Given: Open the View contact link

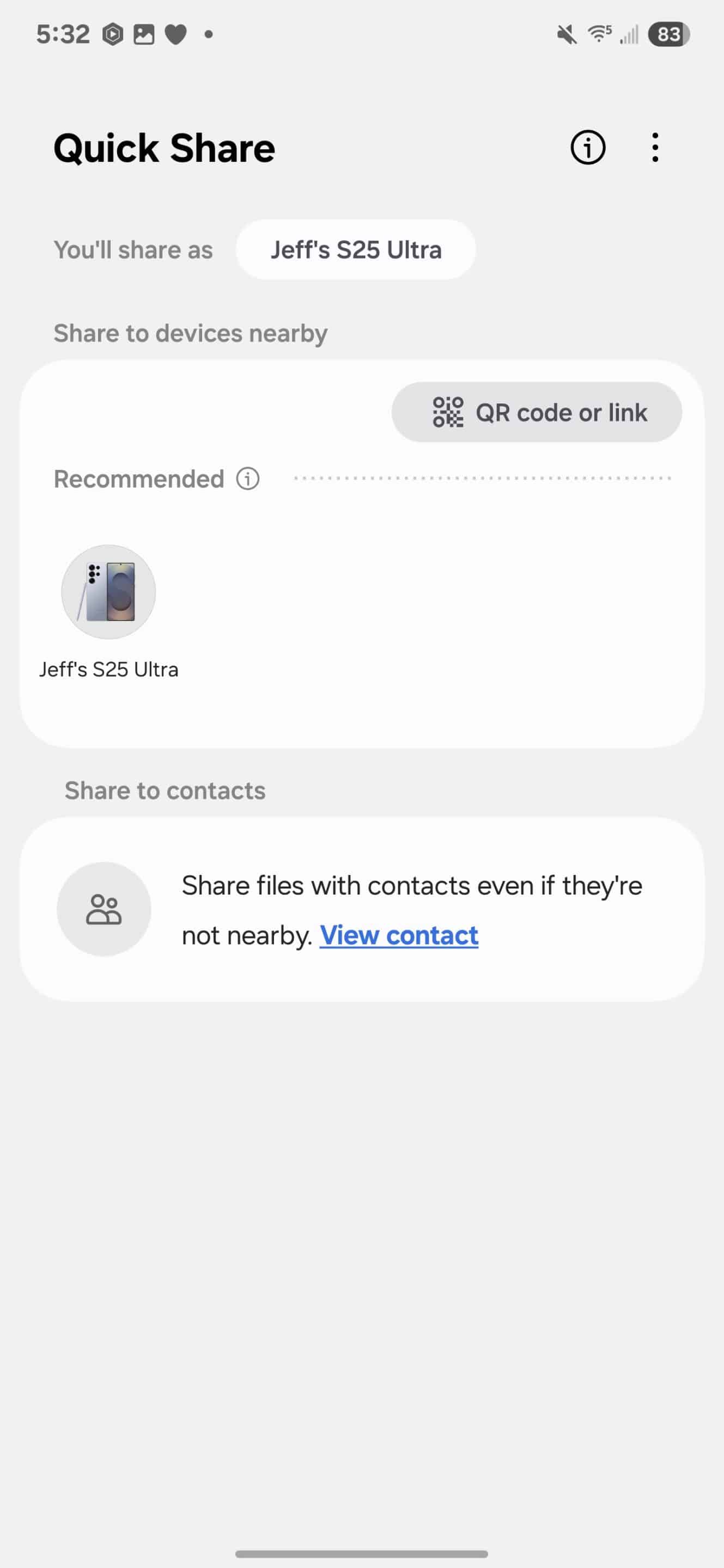Looking at the screenshot, I should 399,935.
